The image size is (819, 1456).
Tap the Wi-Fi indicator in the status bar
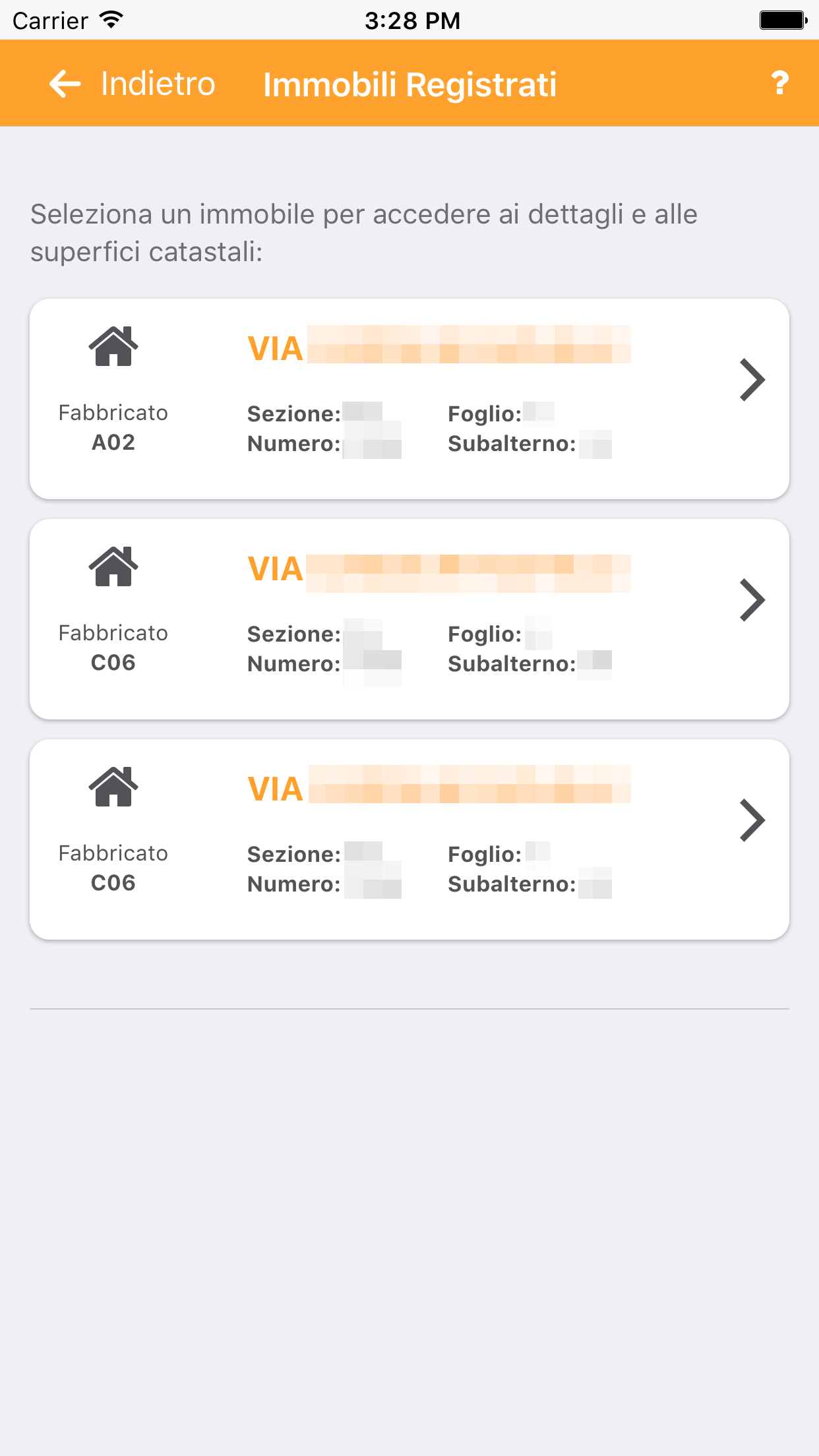click(x=109, y=20)
